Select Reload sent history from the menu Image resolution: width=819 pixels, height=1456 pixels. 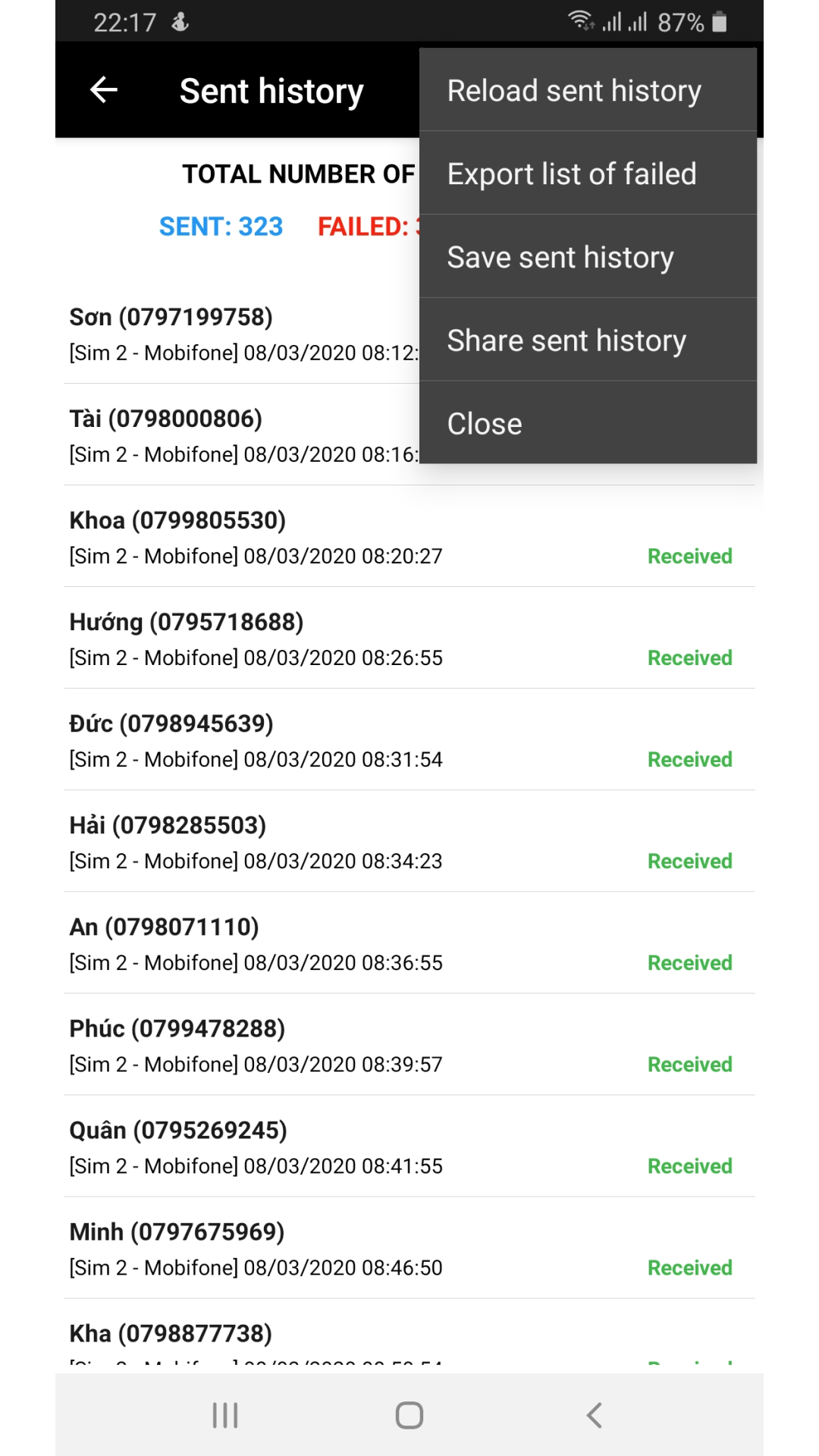click(574, 89)
